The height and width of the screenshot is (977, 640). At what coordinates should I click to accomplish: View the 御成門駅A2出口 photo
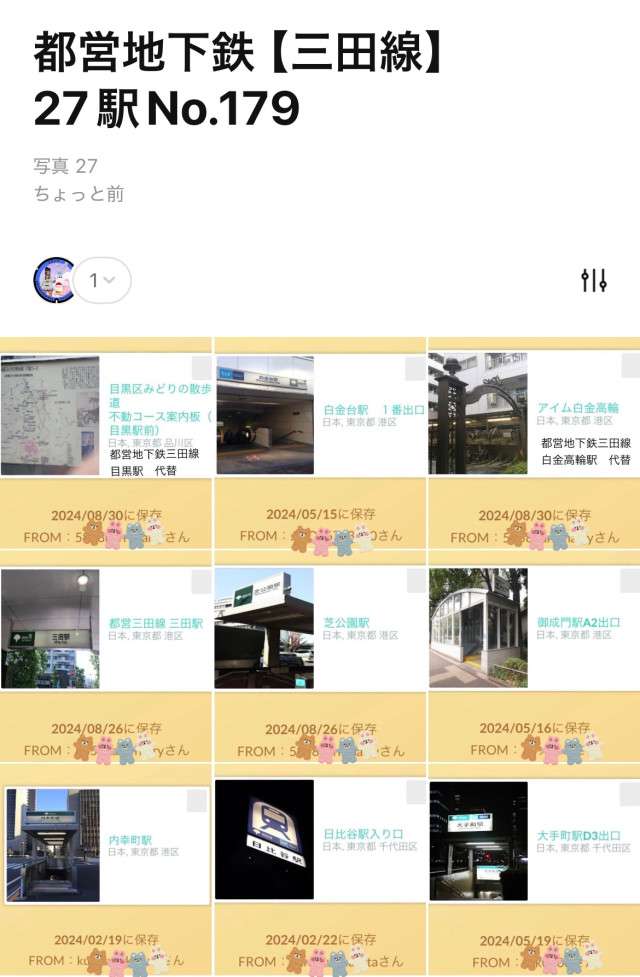pyautogui.click(x=478, y=628)
